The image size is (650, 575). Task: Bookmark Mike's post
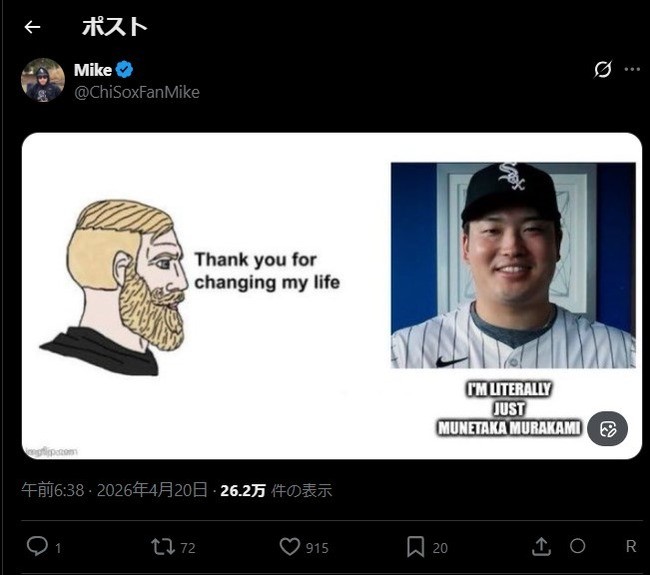[416, 546]
